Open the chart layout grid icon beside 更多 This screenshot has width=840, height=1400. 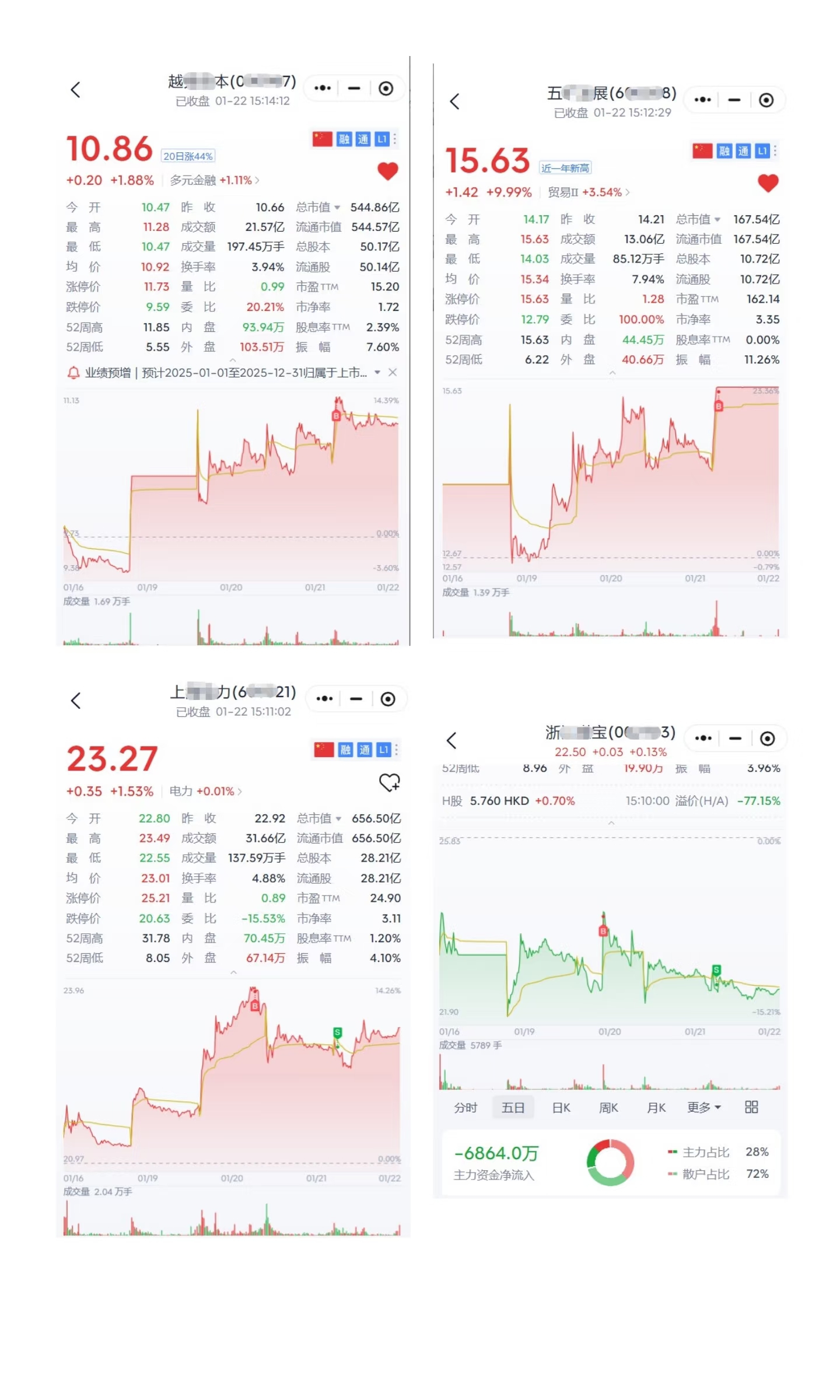pyautogui.click(x=751, y=1107)
